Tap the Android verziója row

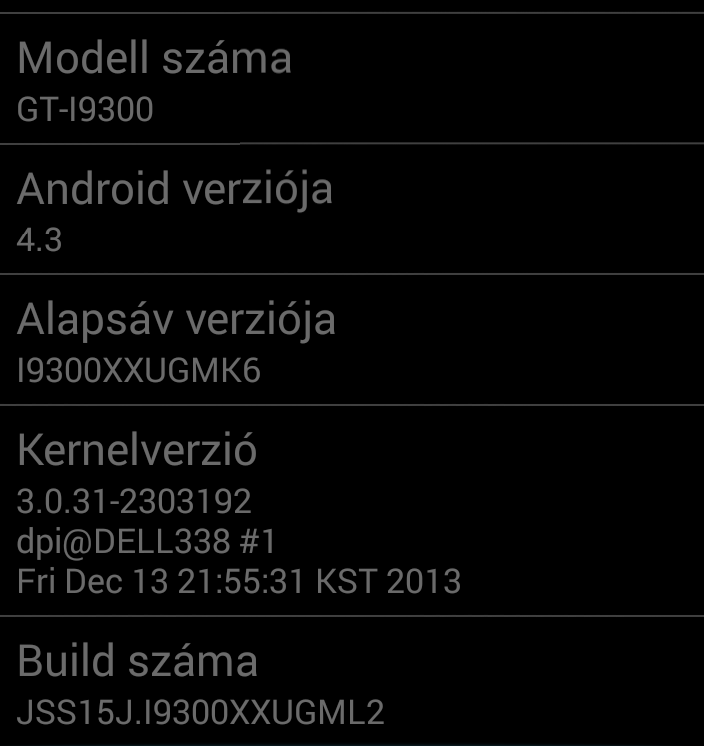click(x=352, y=210)
